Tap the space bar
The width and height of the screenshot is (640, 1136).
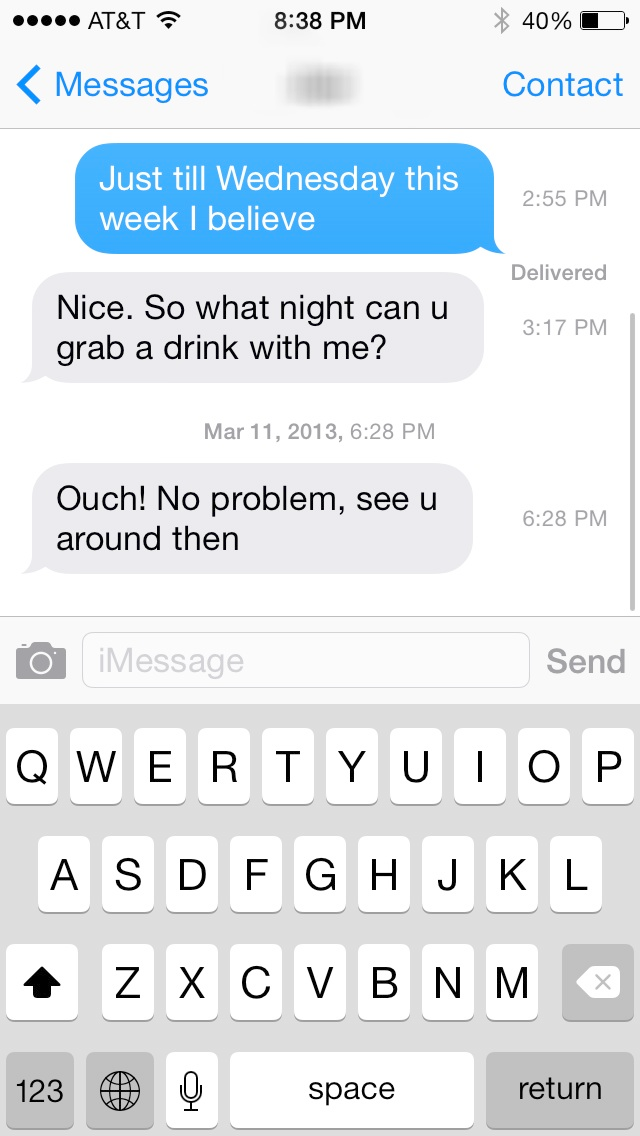[352, 1089]
